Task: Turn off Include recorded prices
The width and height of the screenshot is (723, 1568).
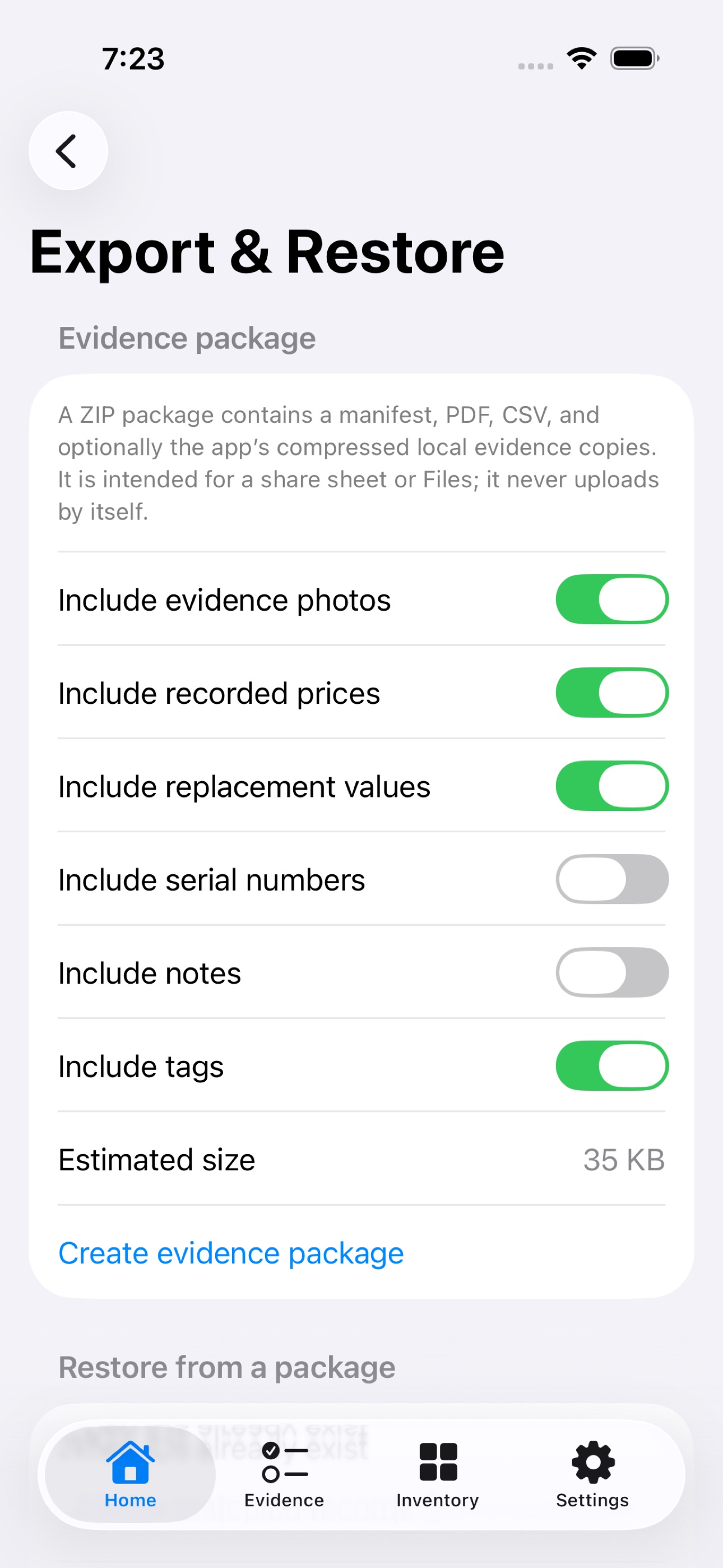Action: (611, 693)
